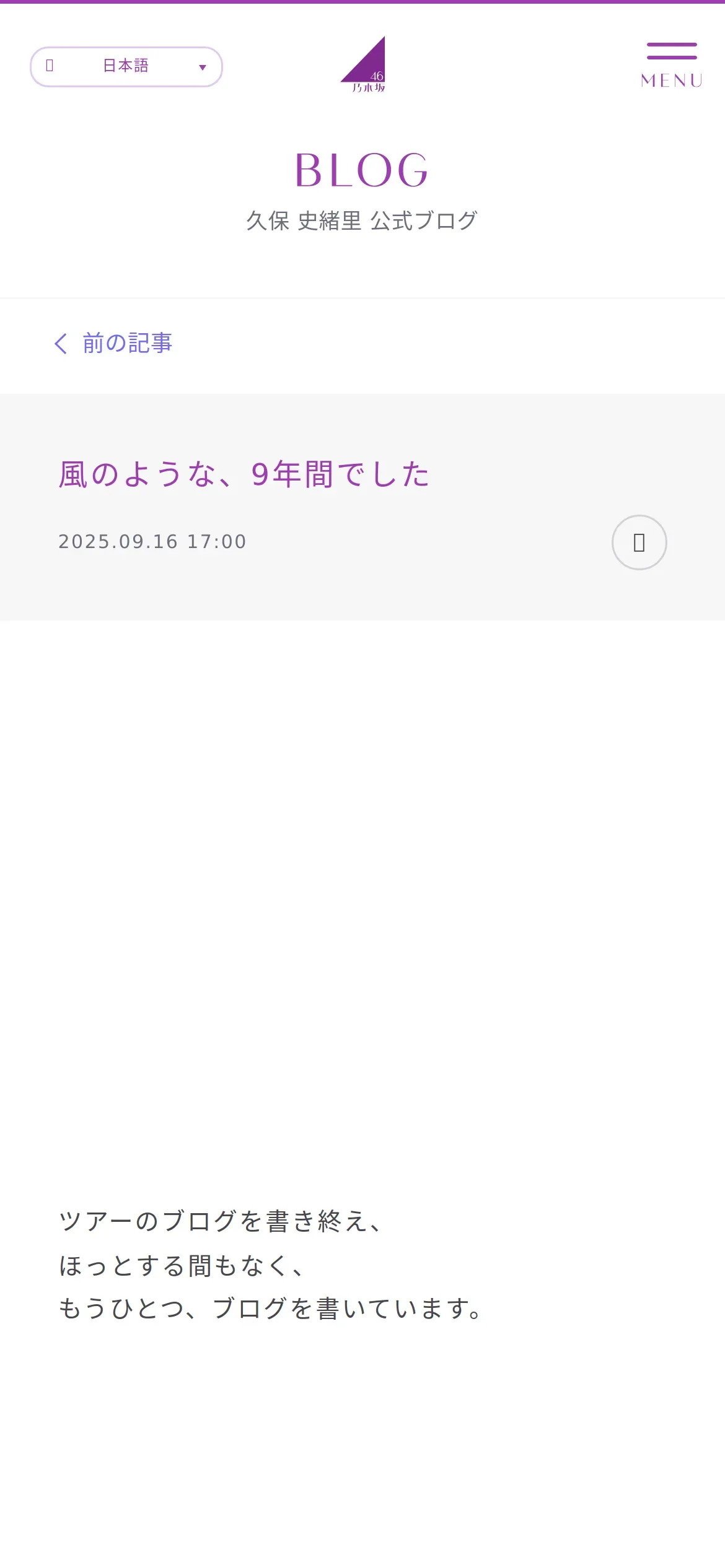
Task: Go to 前の記事 previous article
Action: 114,343
